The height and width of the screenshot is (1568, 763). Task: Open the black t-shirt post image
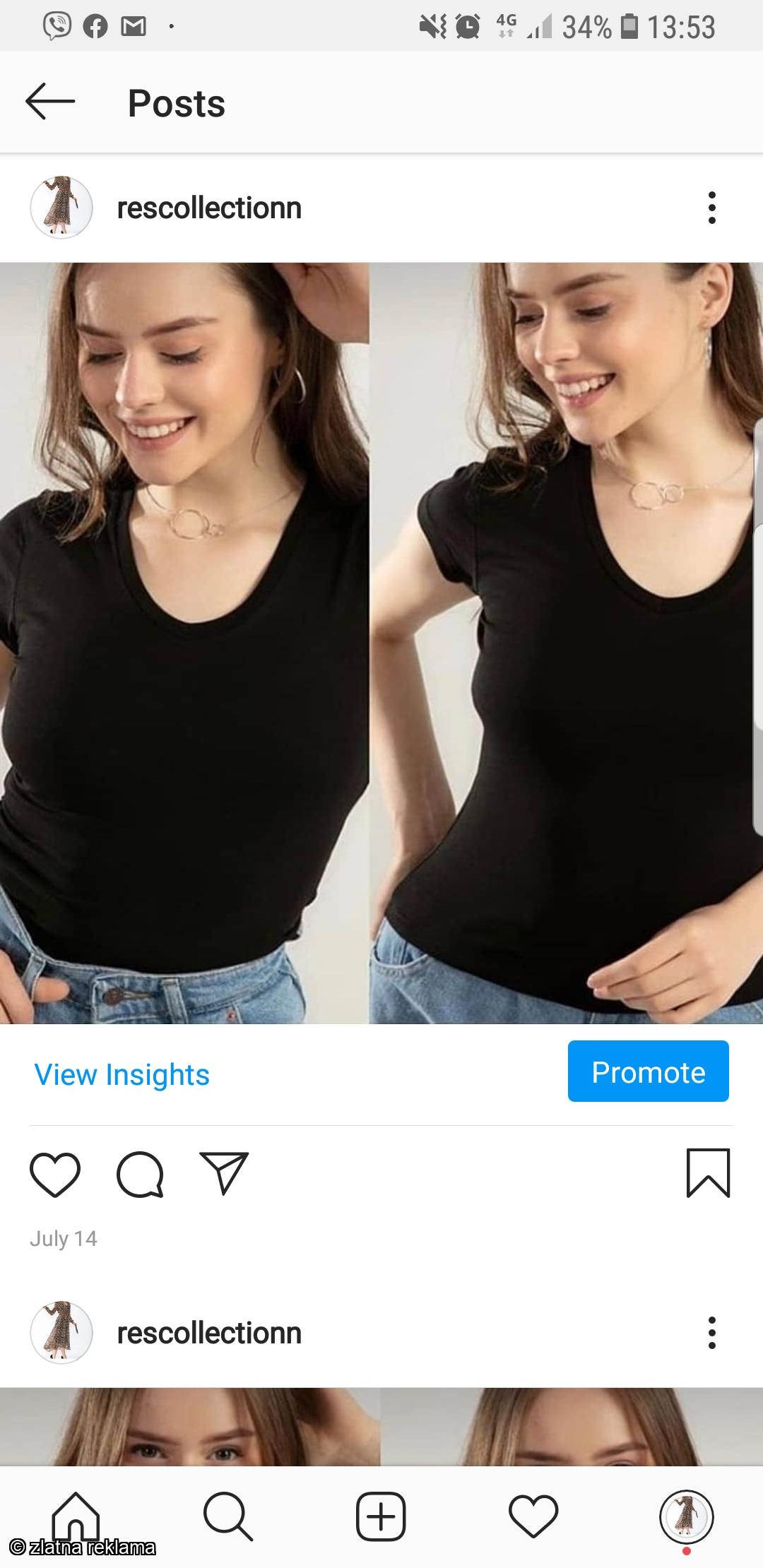381,643
